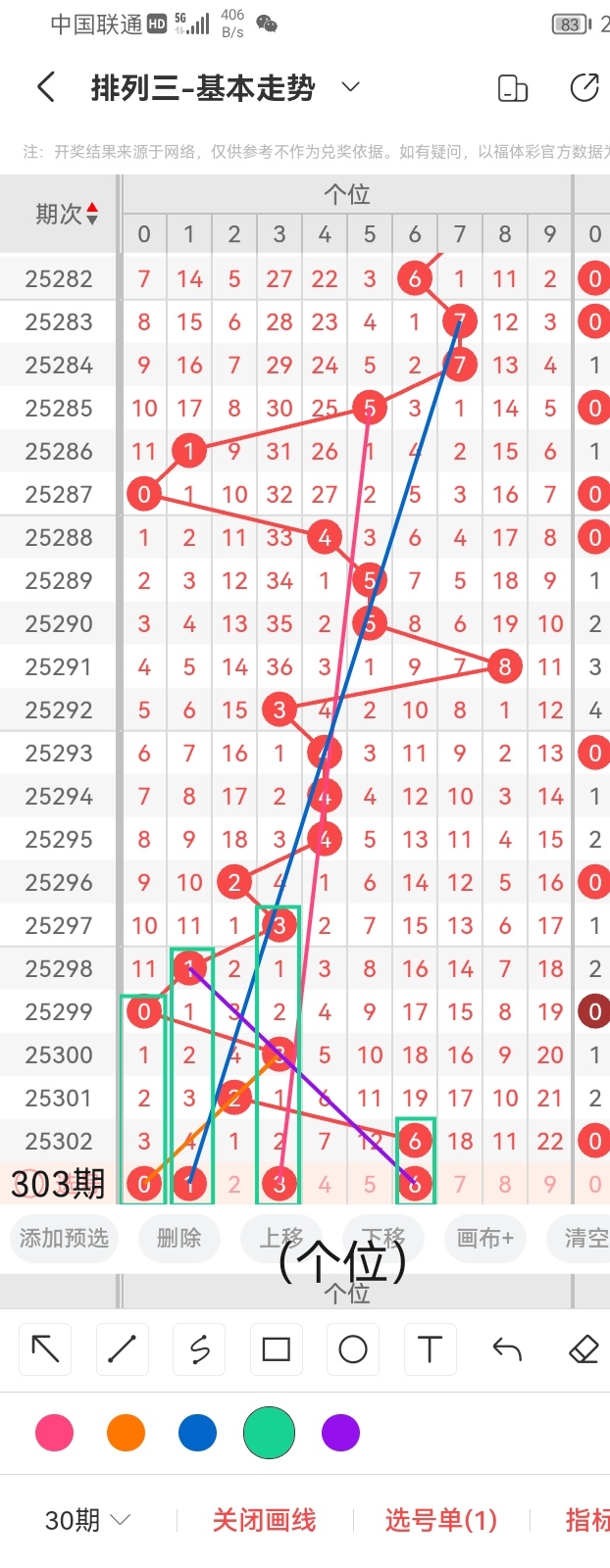Select the 画布+ button

tap(485, 1238)
